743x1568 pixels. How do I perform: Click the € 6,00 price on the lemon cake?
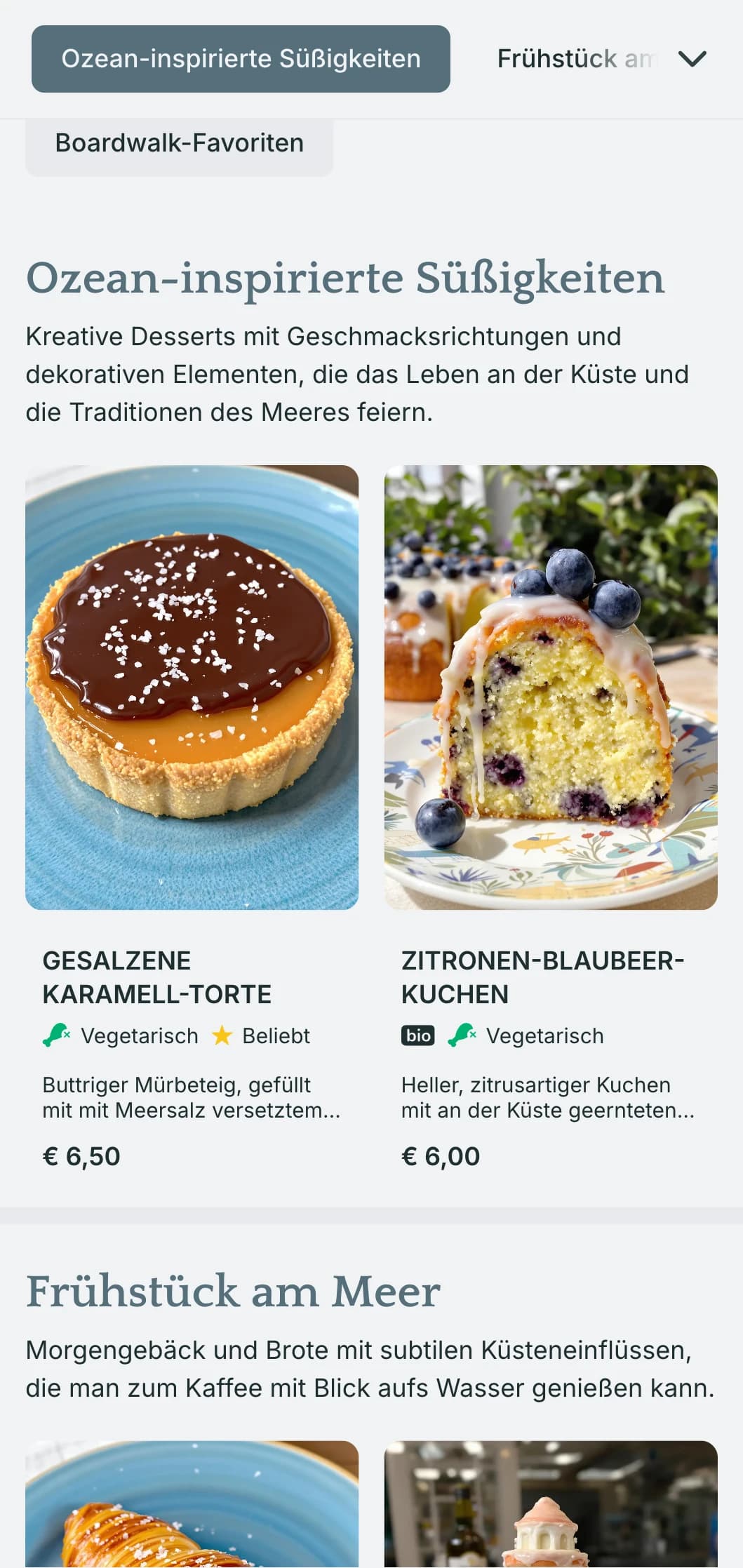(441, 1155)
